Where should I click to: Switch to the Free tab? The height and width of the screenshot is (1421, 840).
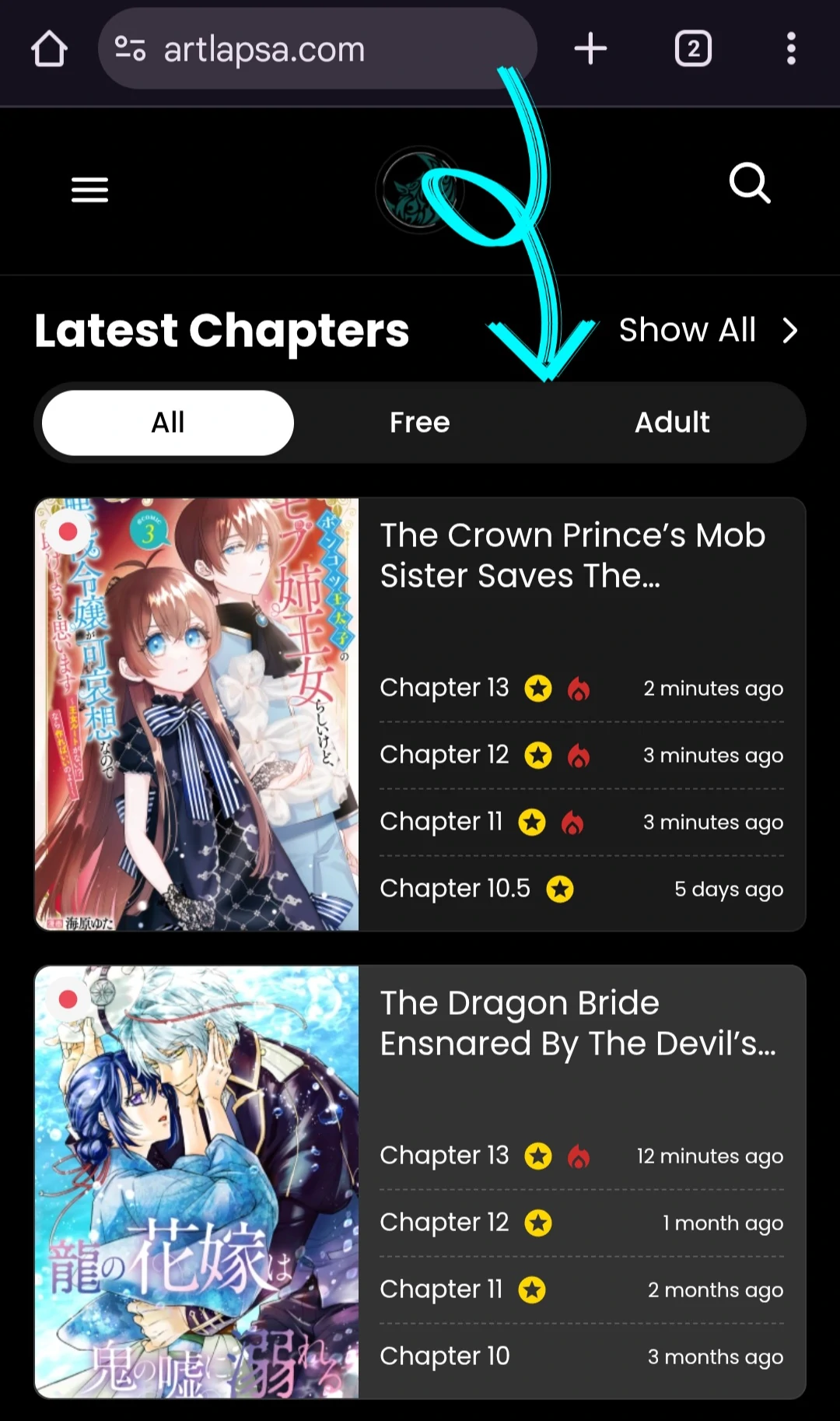click(420, 423)
